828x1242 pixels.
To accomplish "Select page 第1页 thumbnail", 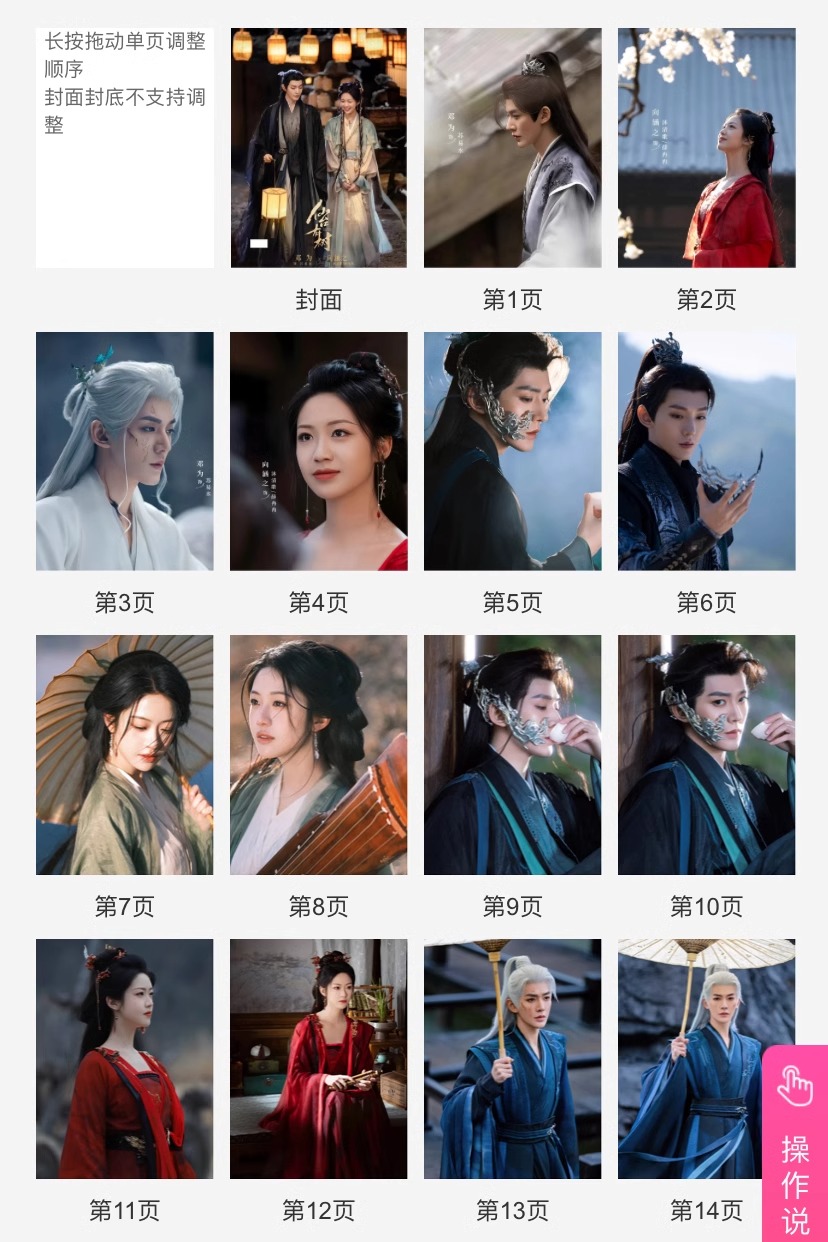I will (x=512, y=147).
